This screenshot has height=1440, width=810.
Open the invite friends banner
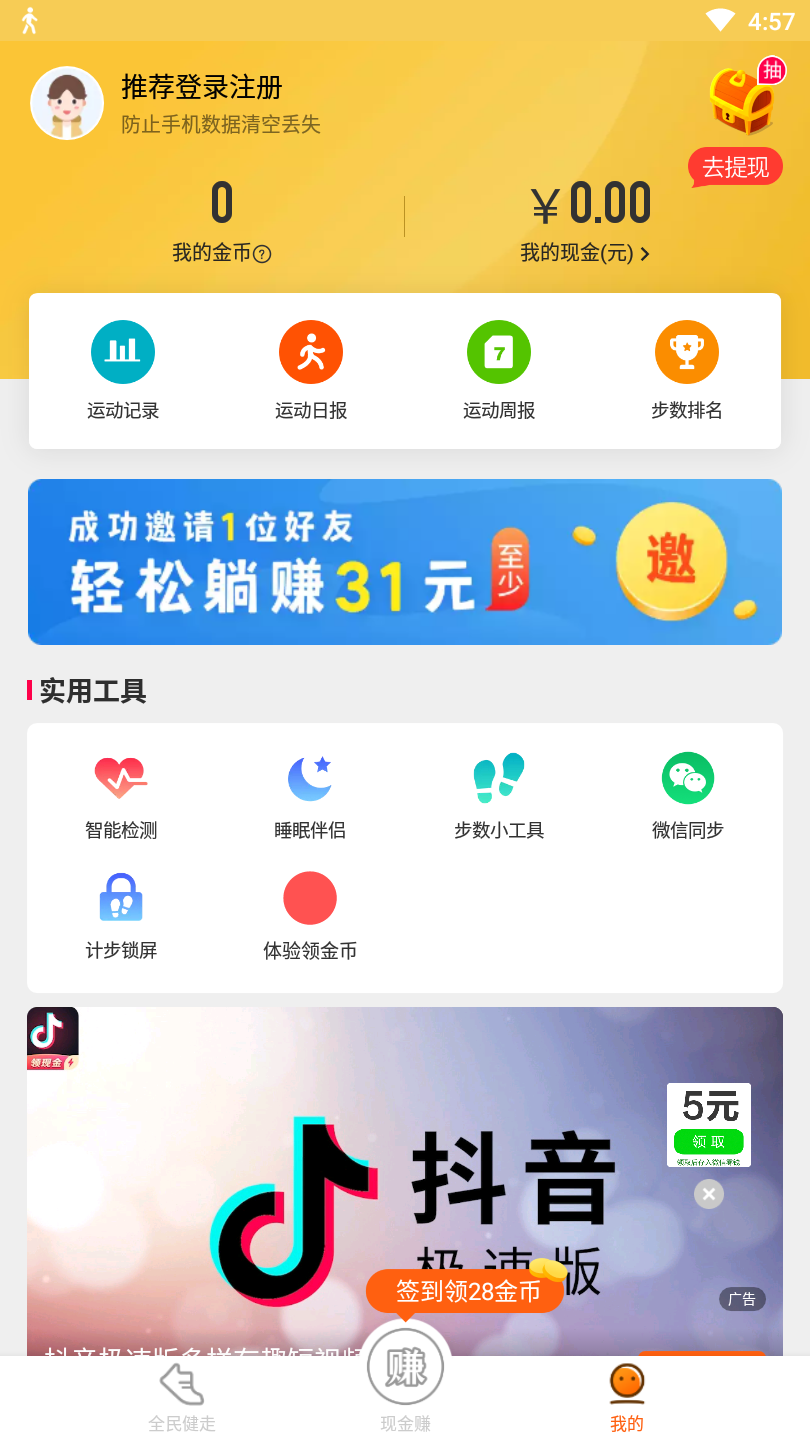405,562
